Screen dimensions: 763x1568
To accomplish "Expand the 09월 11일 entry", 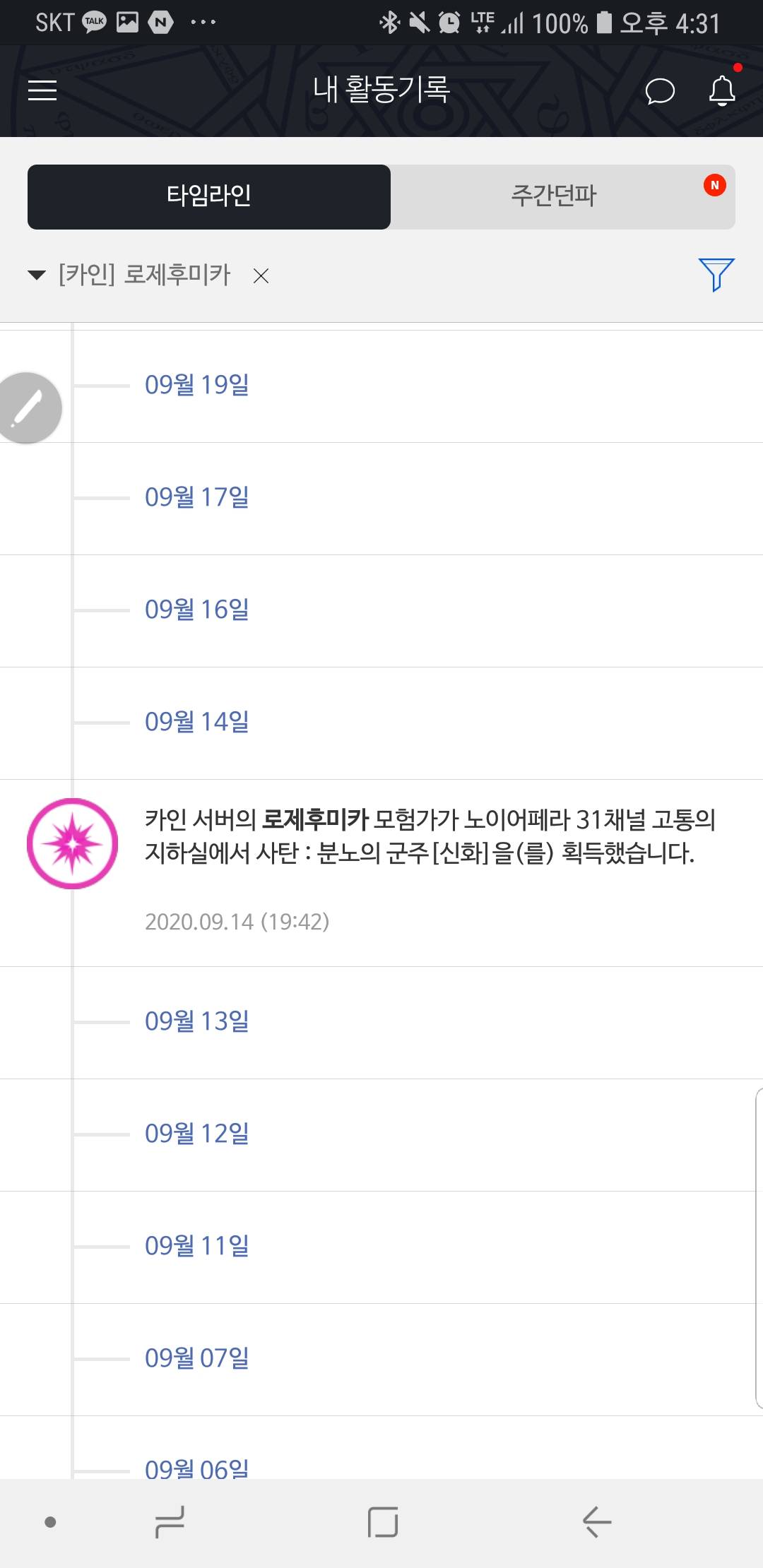I will (x=381, y=1247).
